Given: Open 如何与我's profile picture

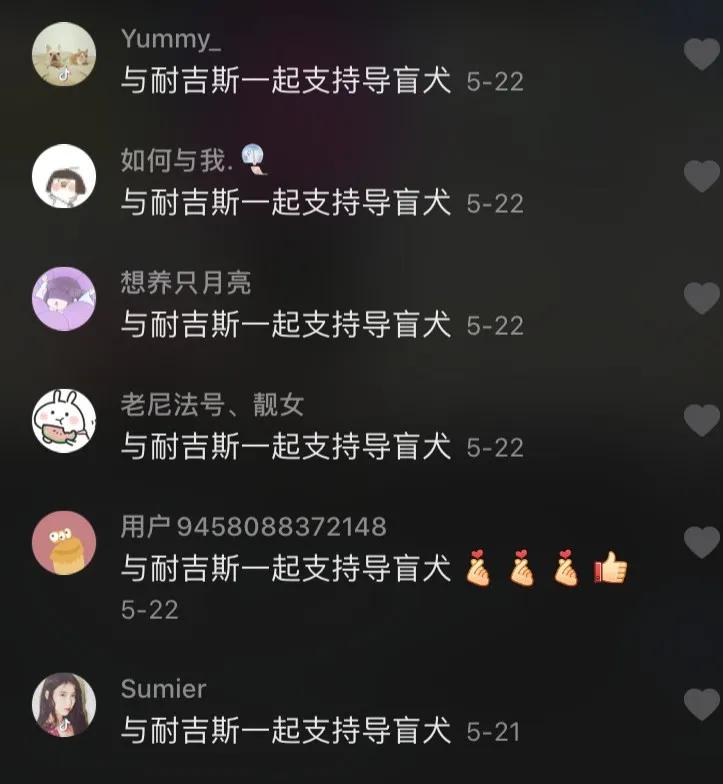Looking at the screenshot, I should tap(65, 178).
